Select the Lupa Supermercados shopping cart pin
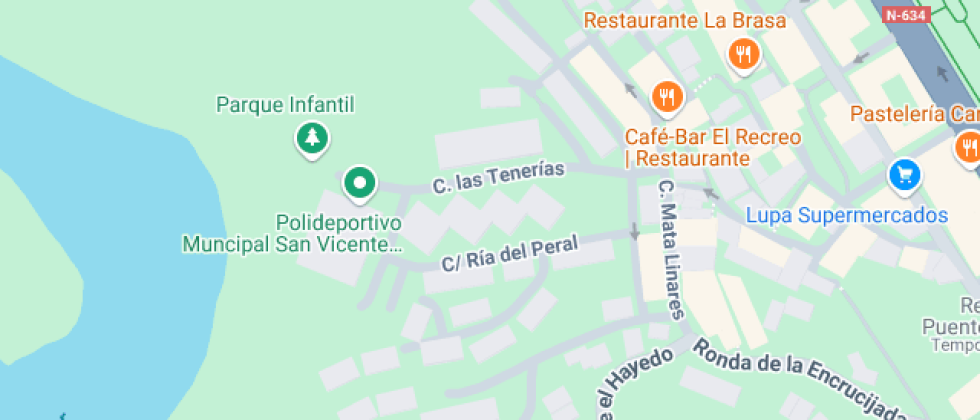980x420 pixels. click(904, 174)
